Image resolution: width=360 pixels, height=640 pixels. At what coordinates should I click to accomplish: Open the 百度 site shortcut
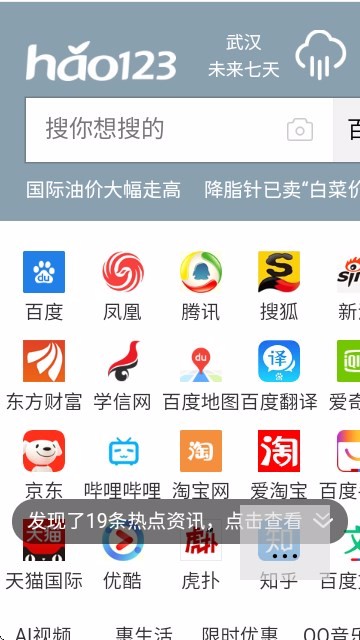coord(44,286)
